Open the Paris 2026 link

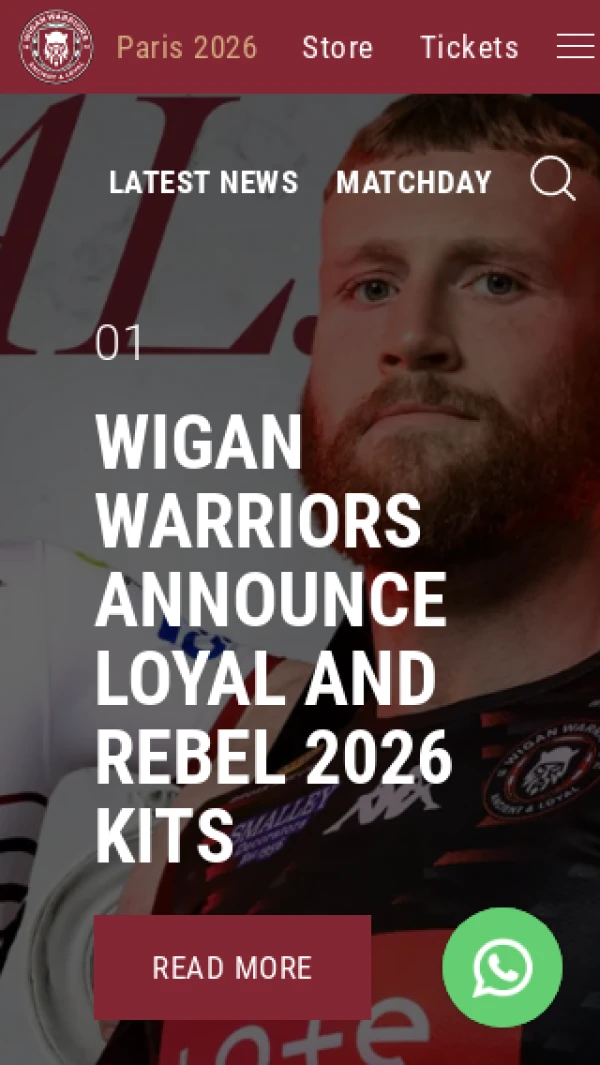(x=187, y=47)
